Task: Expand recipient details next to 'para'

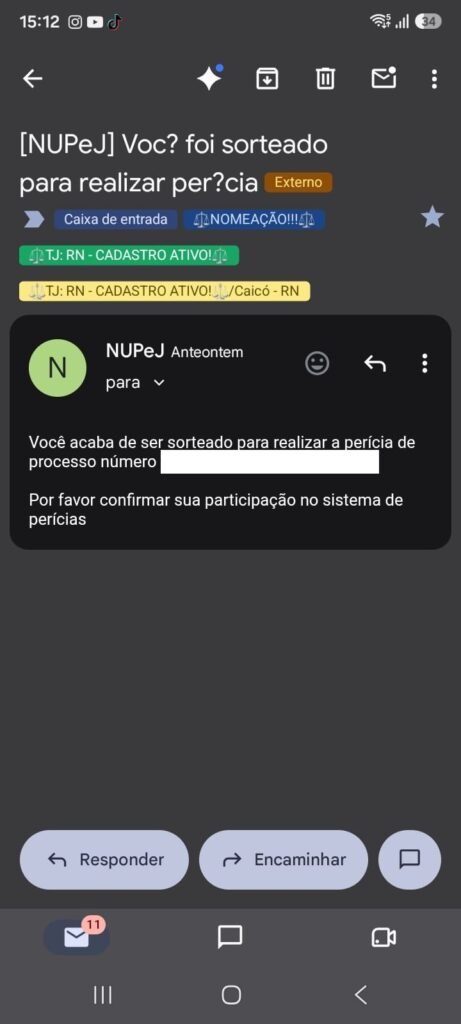Action: pyautogui.click(x=159, y=383)
